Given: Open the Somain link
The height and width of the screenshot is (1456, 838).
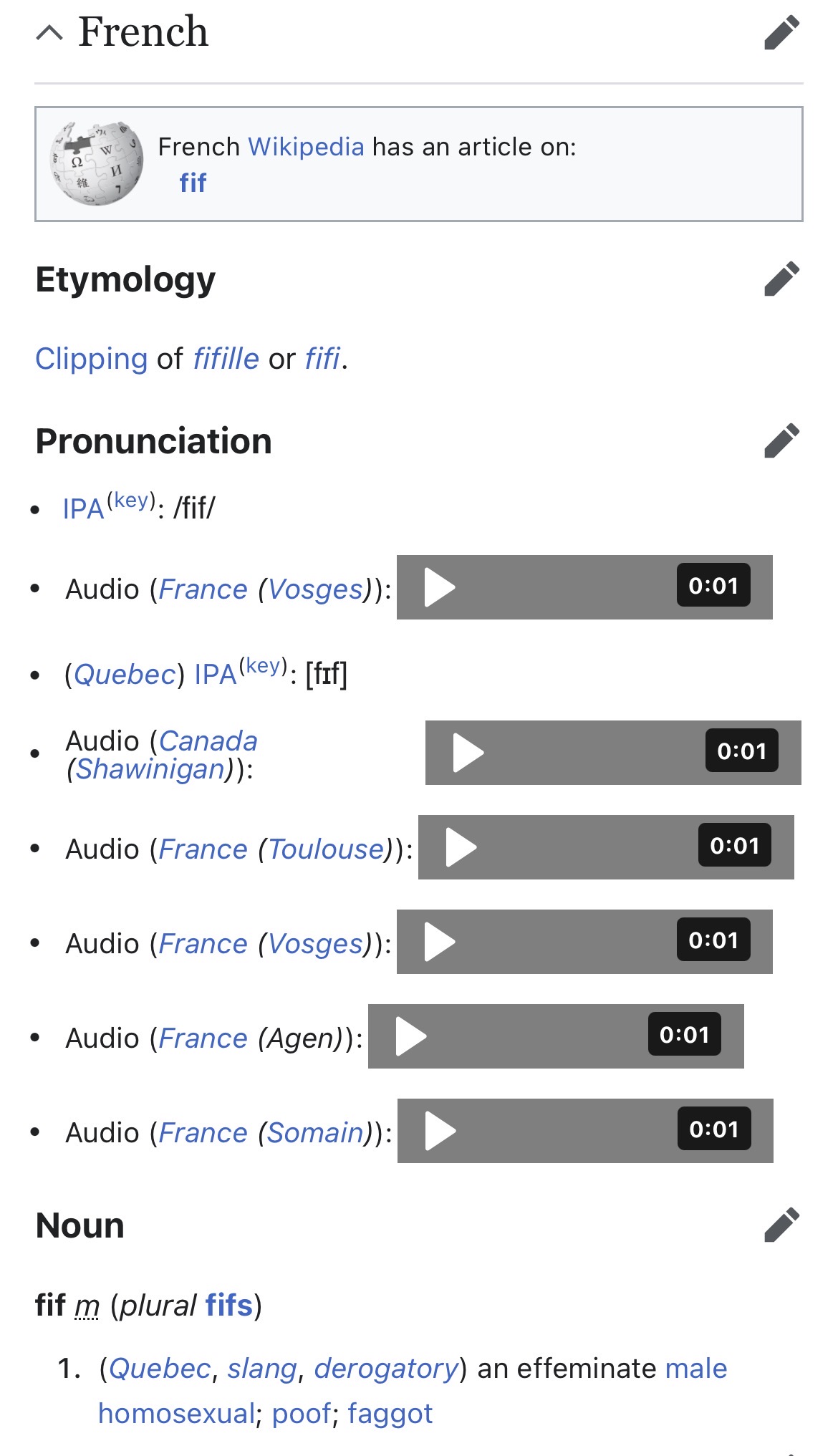Looking at the screenshot, I should click(x=316, y=1133).
